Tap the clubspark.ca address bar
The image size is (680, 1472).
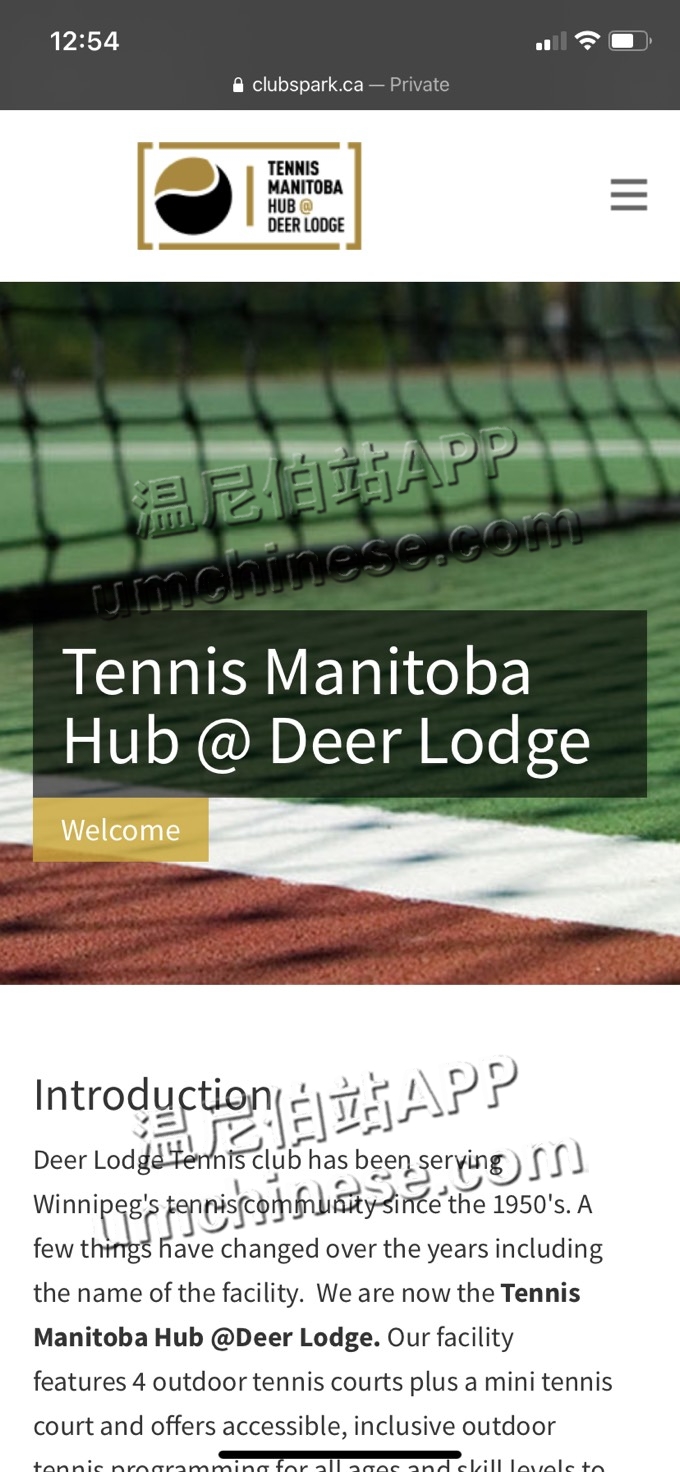(340, 85)
